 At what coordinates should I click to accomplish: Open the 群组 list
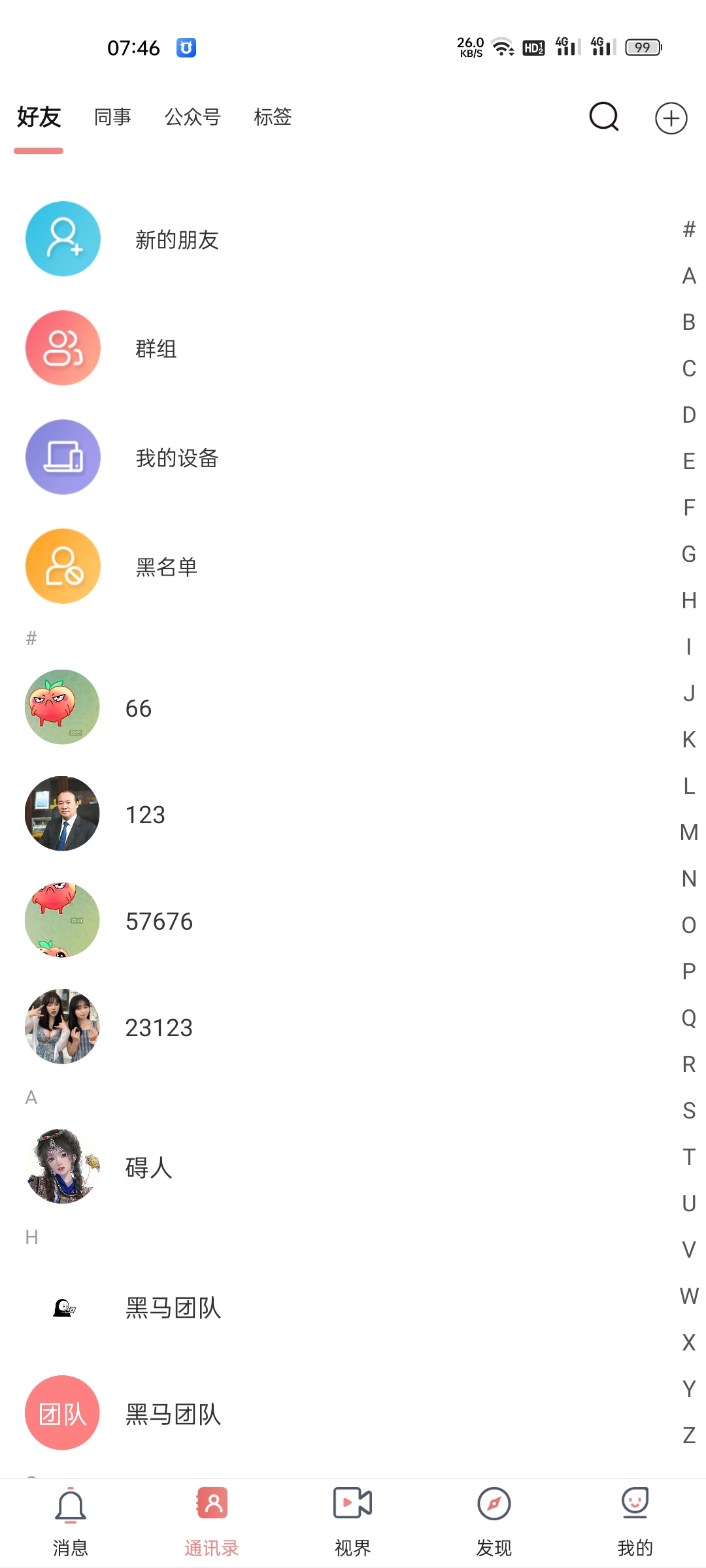[x=156, y=349]
